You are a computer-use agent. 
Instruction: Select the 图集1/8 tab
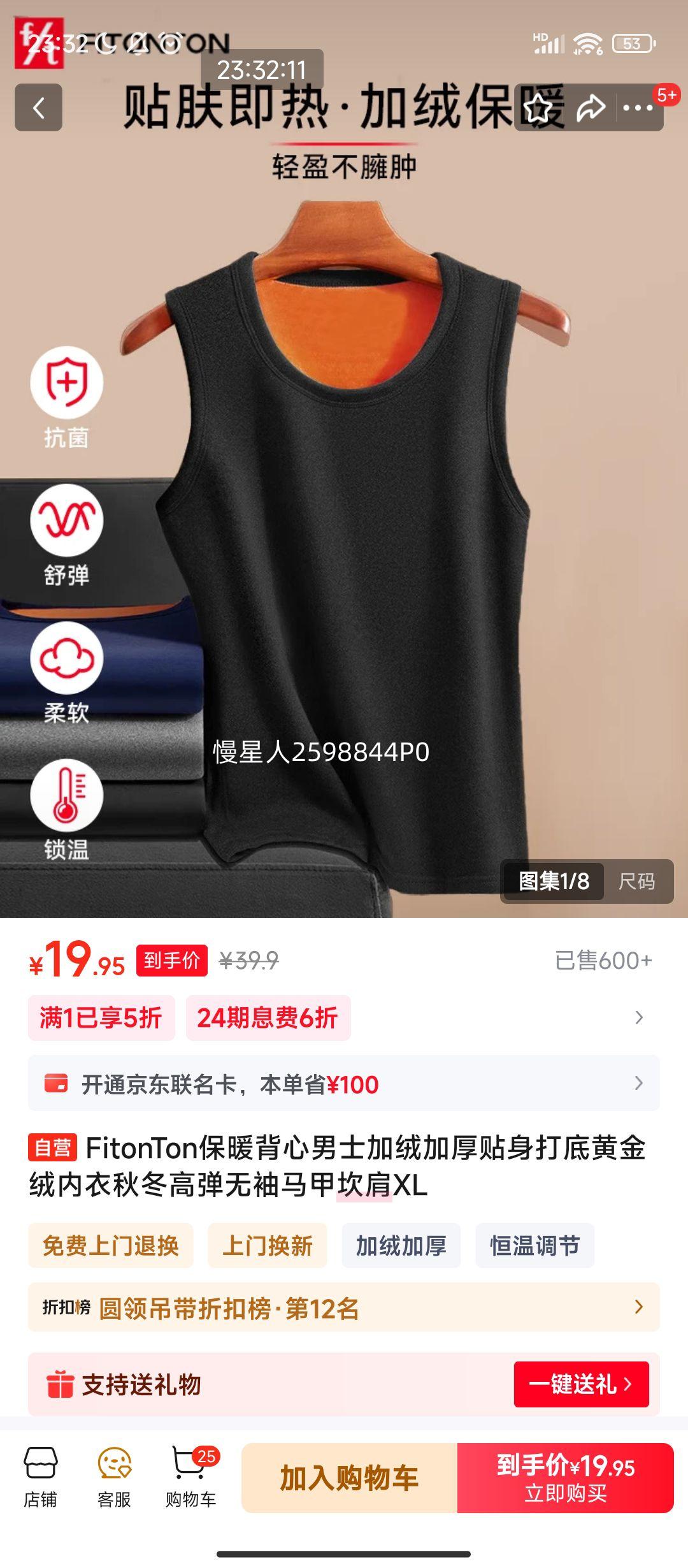click(554, 881)
